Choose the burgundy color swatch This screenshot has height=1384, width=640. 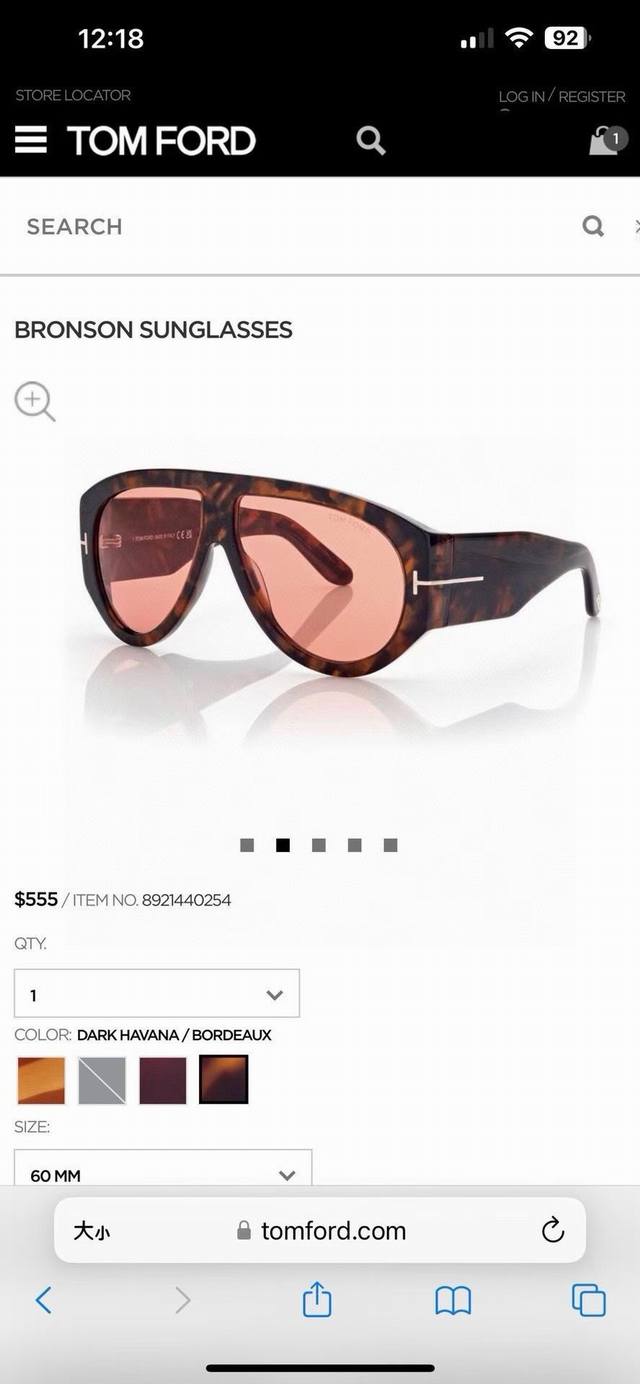(x=163, y=1080)
